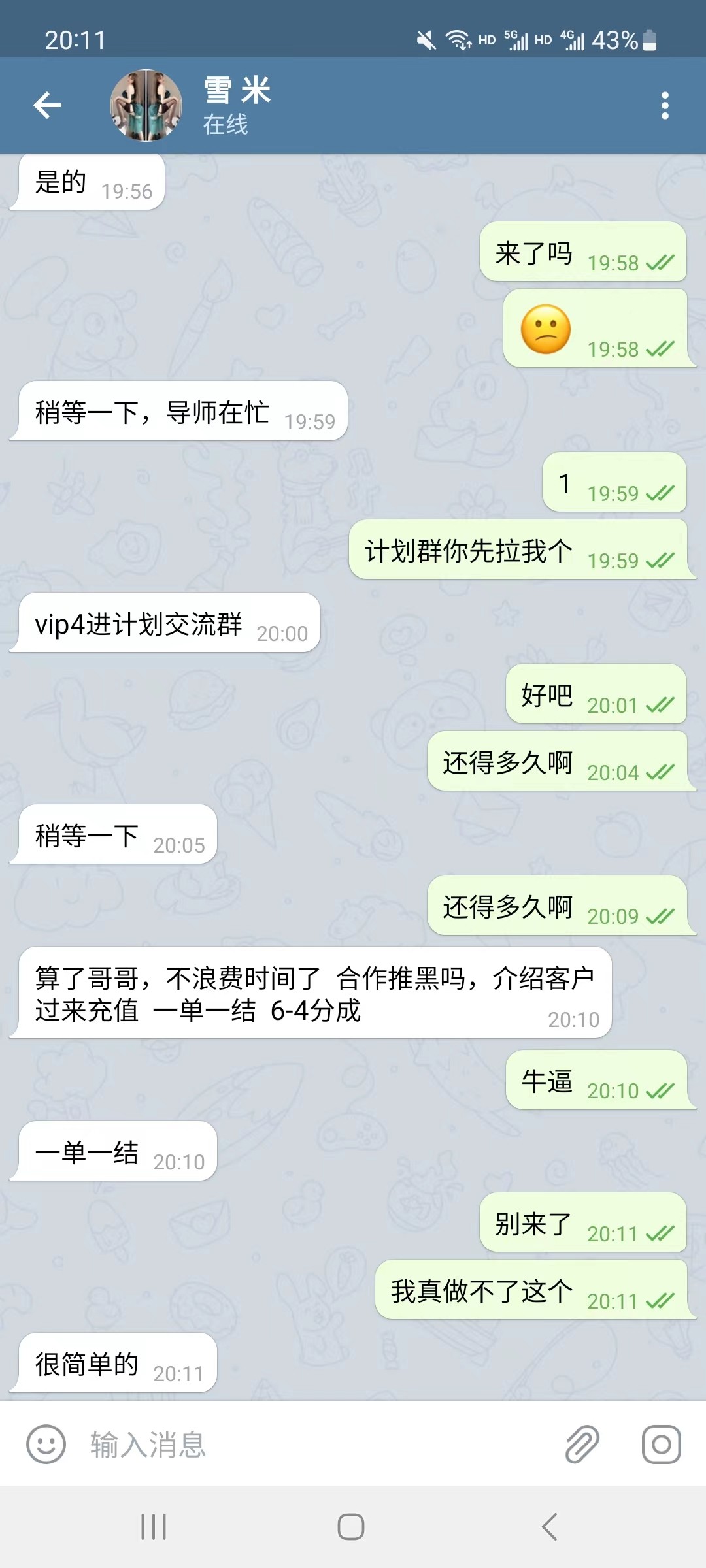Image resolution: width=706 pixels, height=1568 pixels.
Task: Attach a file with the paperclip
Action: [582, 1445]
